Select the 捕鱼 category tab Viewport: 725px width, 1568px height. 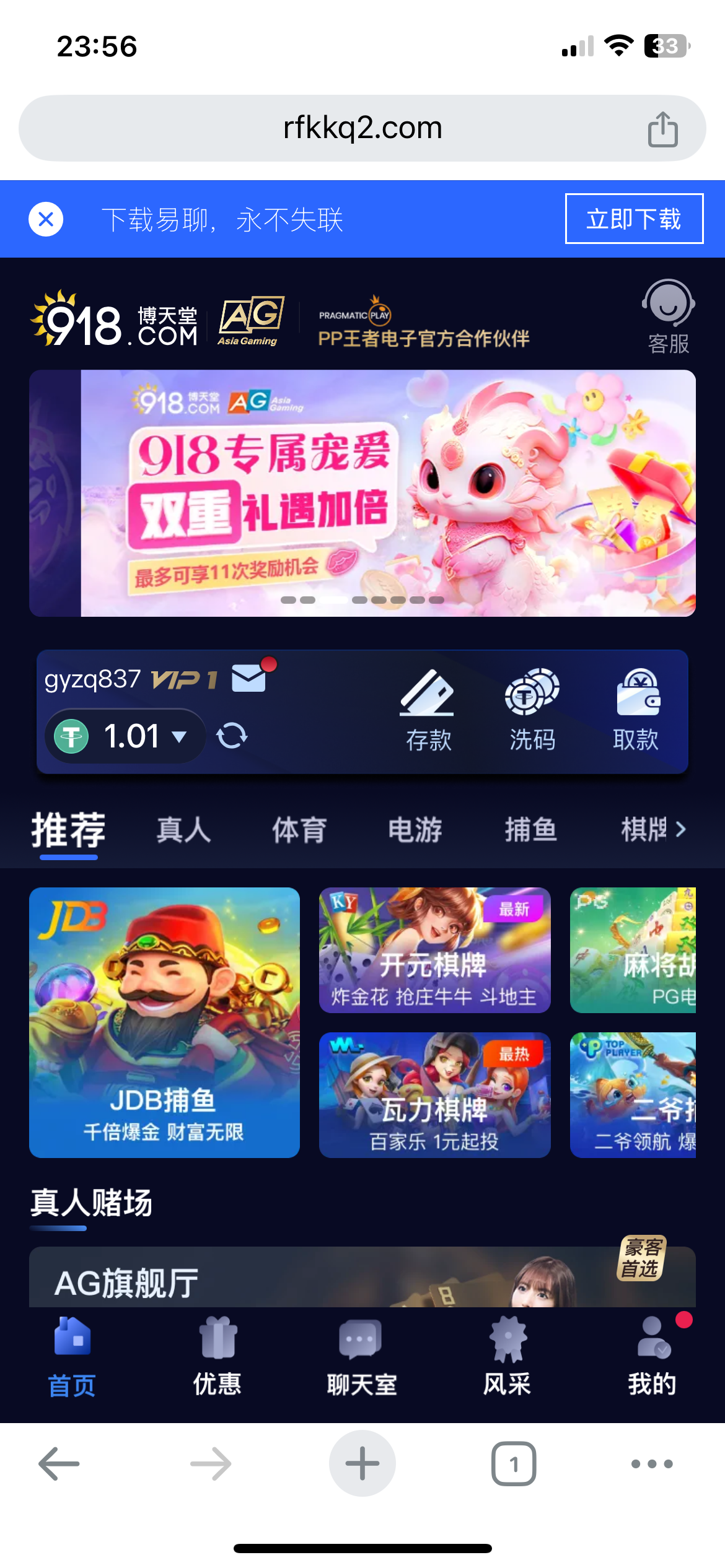(531, 830)
